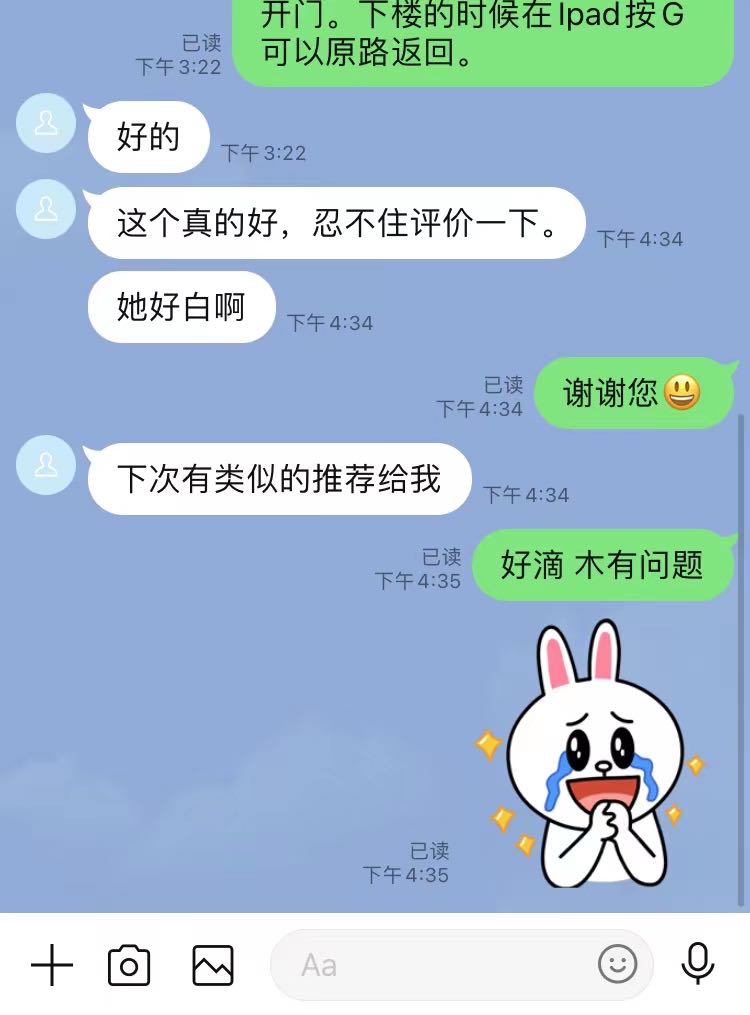Viewport: 750px width, 1015px height.
Task: Tap the microphone voice message icon
Action: [697, 965]
